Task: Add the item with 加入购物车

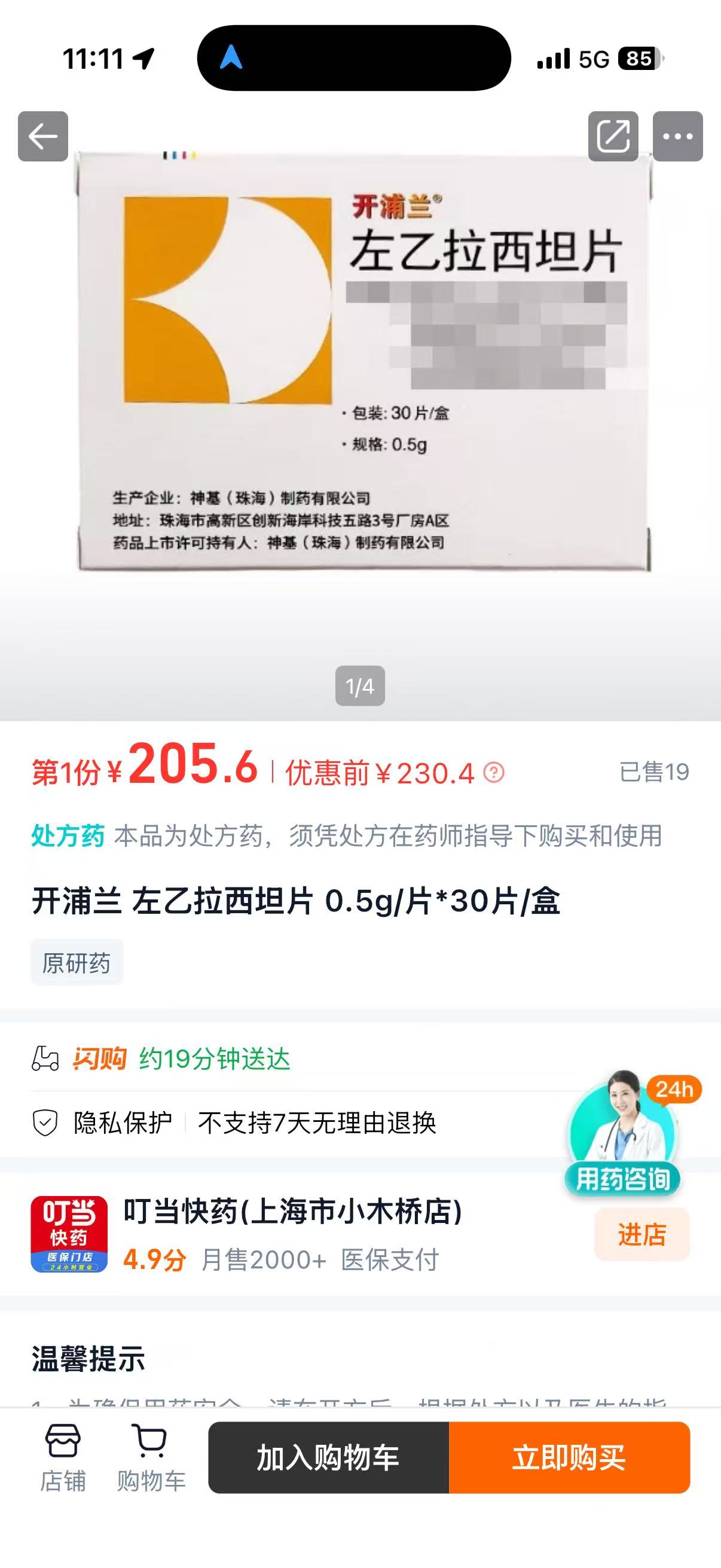Action: pos(329,1457)
